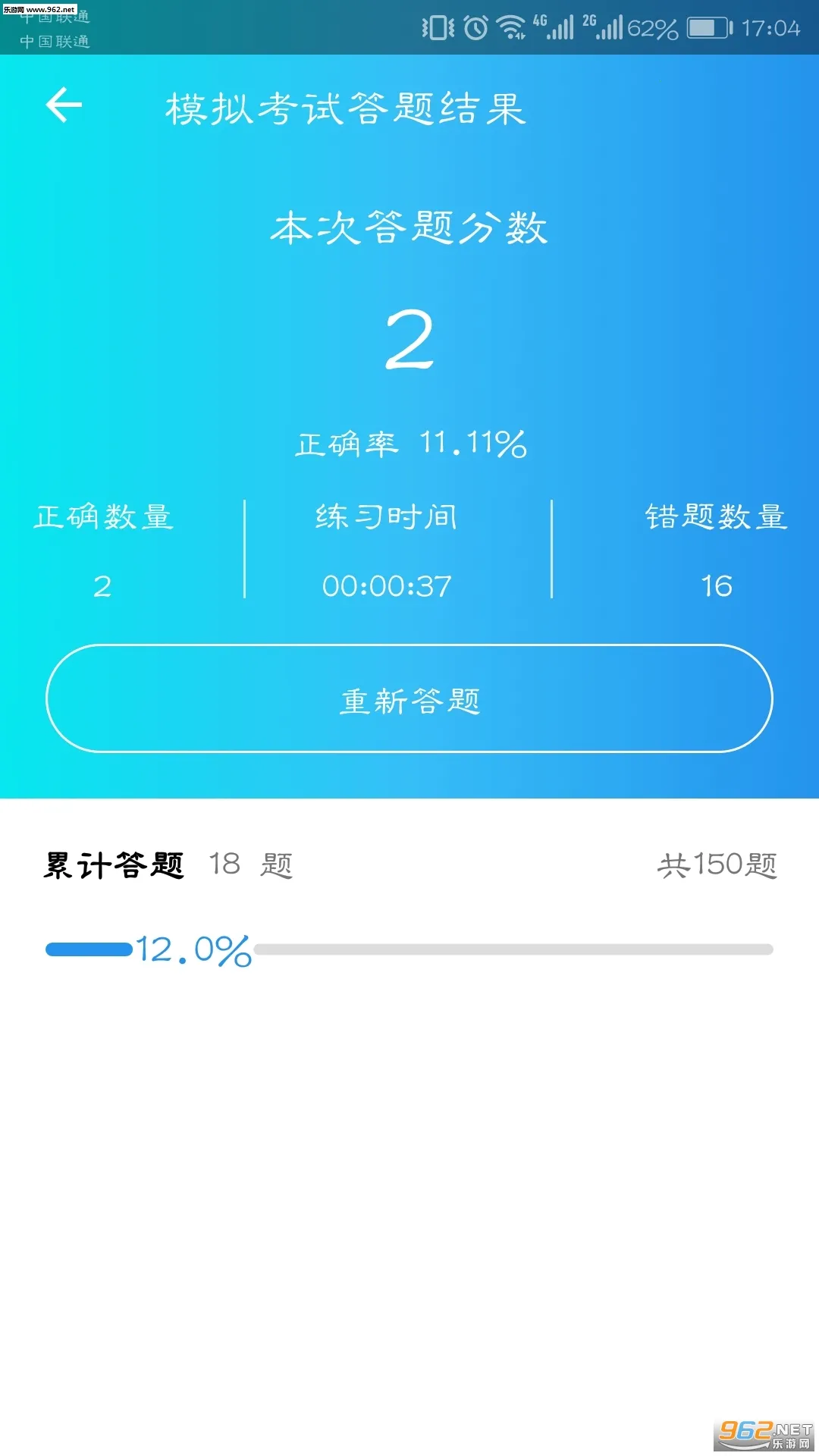Click the alarm clock icon in status bar
Image resolution: width=819 pixels, height=1456 pixels.
coord(474,25)
